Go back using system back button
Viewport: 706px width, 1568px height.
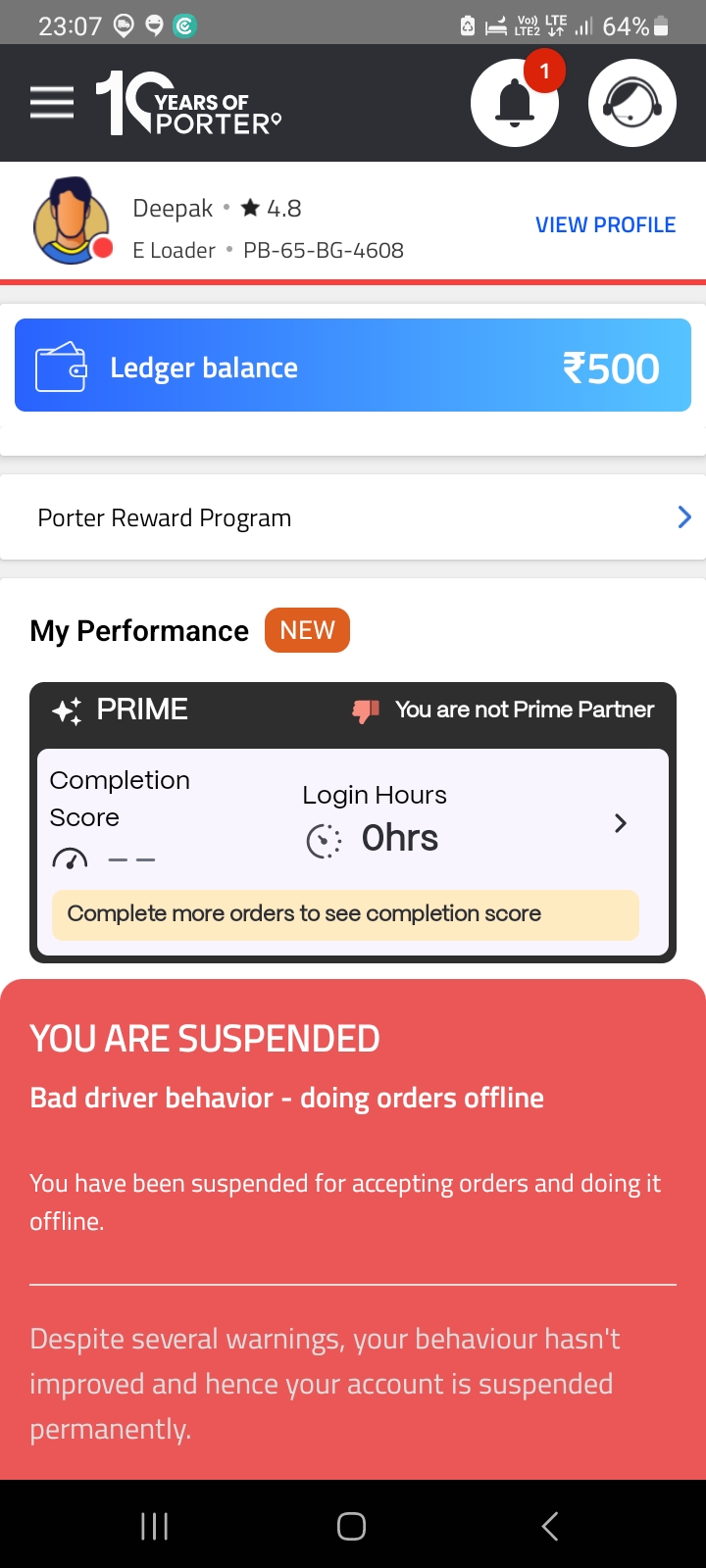550,1526
